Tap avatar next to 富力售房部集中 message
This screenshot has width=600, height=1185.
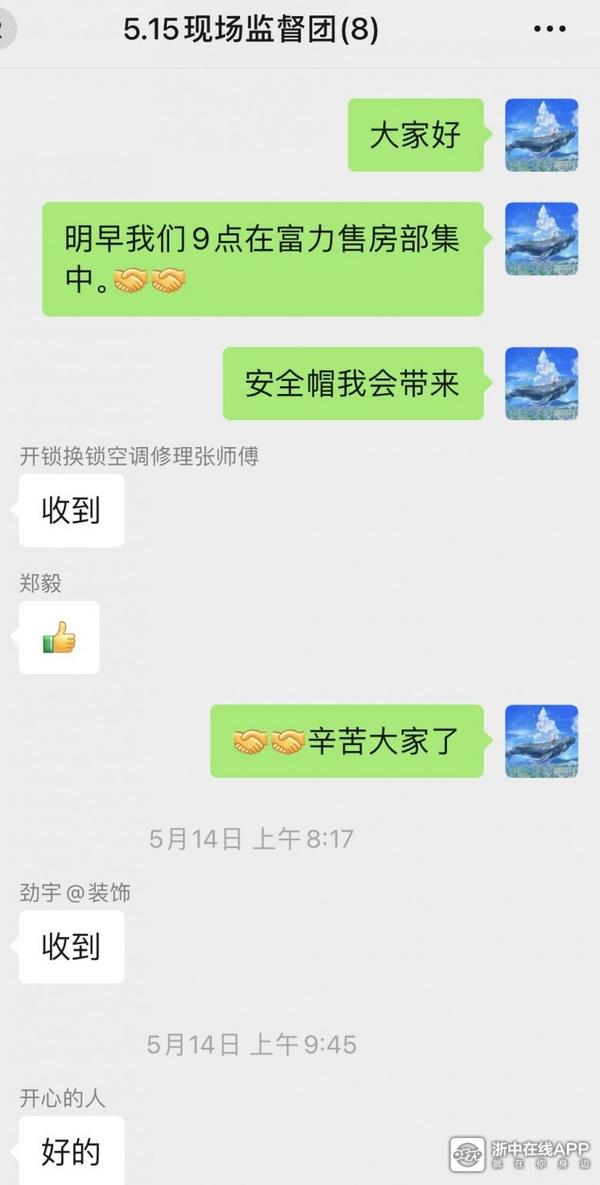click(541, 238)
